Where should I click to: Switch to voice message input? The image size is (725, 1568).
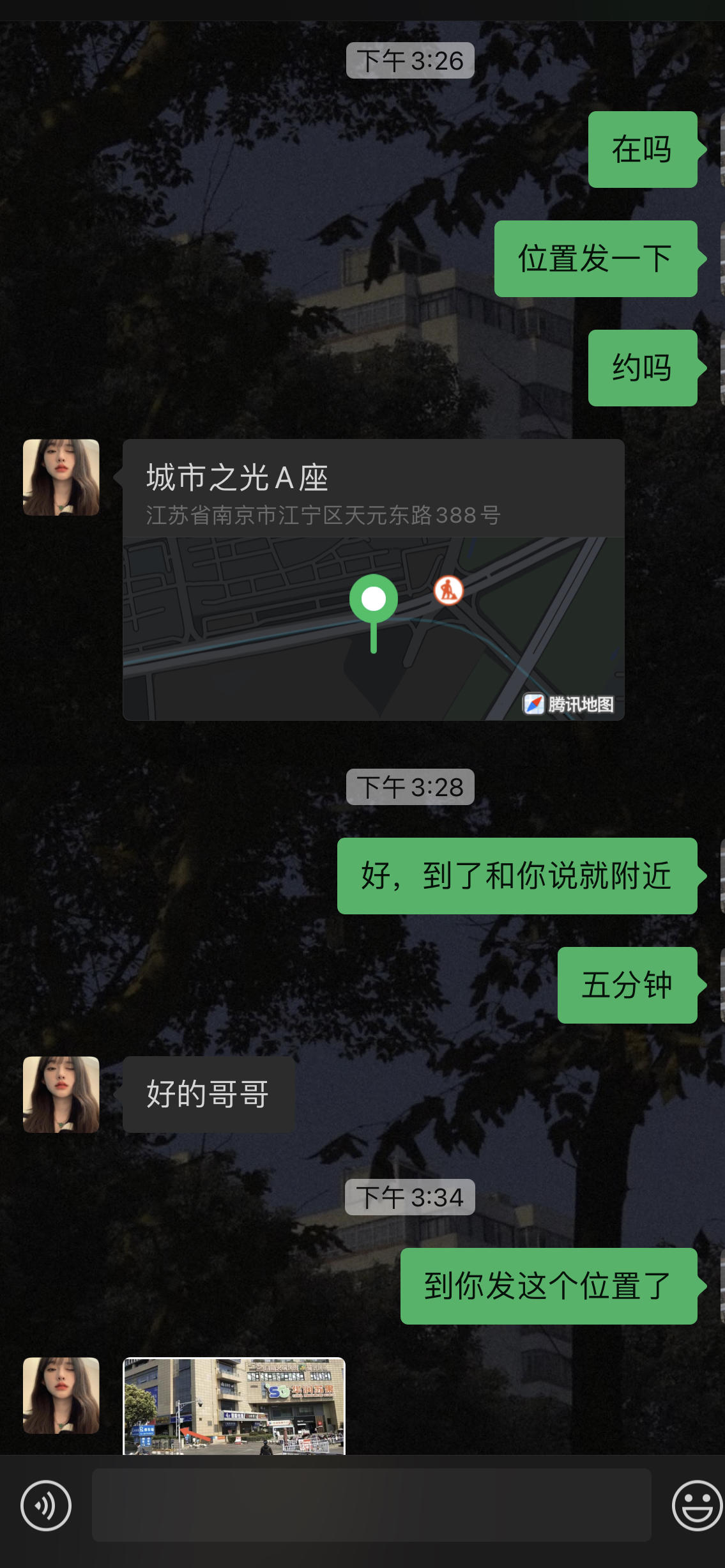46,1505
